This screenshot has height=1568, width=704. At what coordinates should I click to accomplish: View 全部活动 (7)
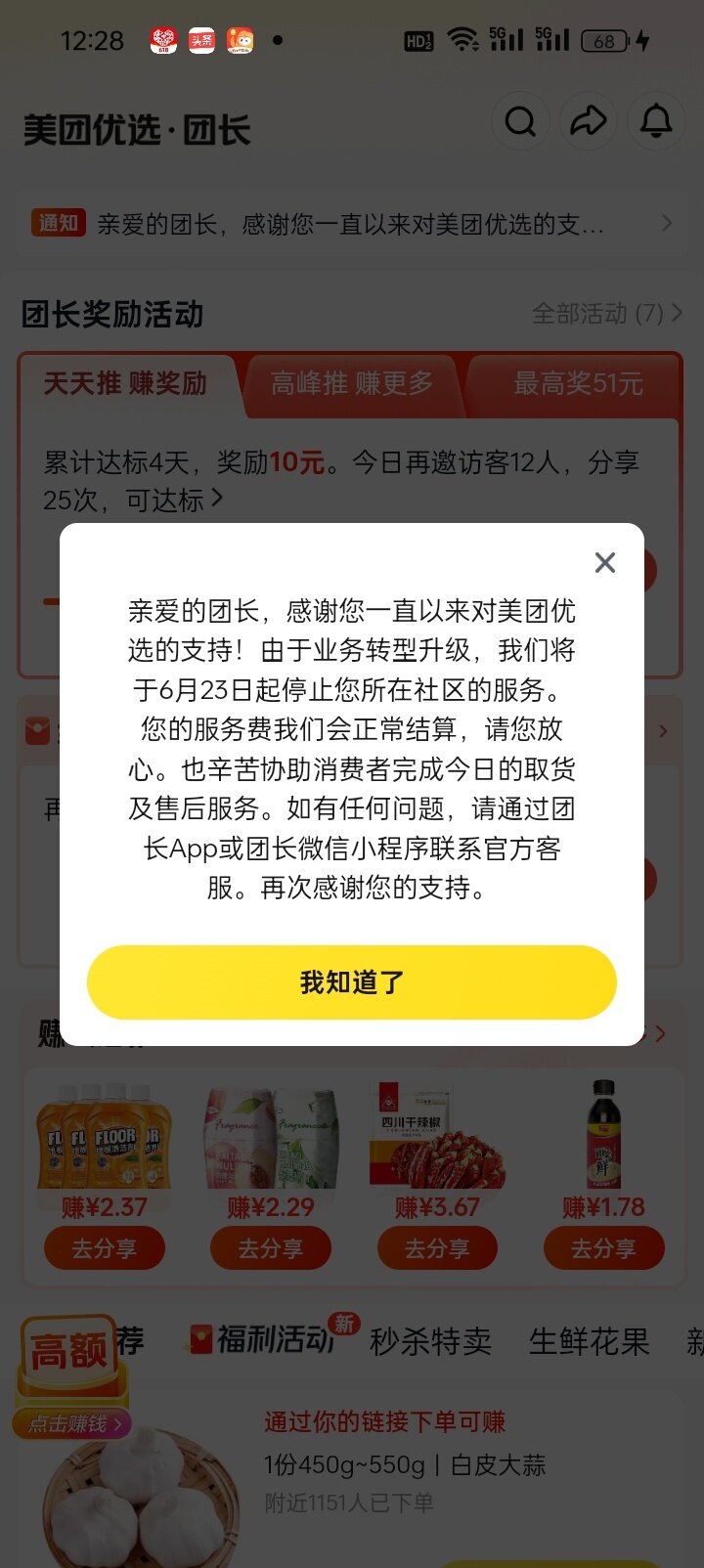pos(606,314)
